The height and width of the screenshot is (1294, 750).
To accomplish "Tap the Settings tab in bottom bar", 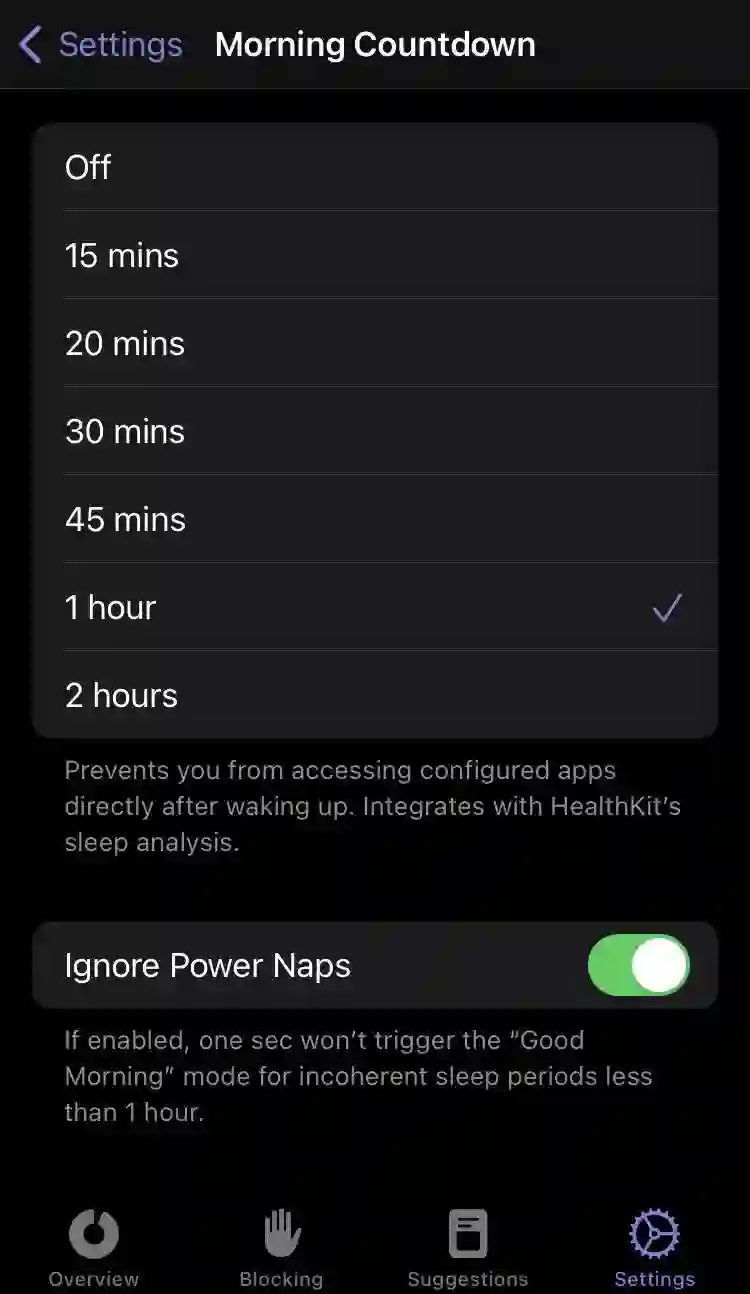I will [654, 1247].
